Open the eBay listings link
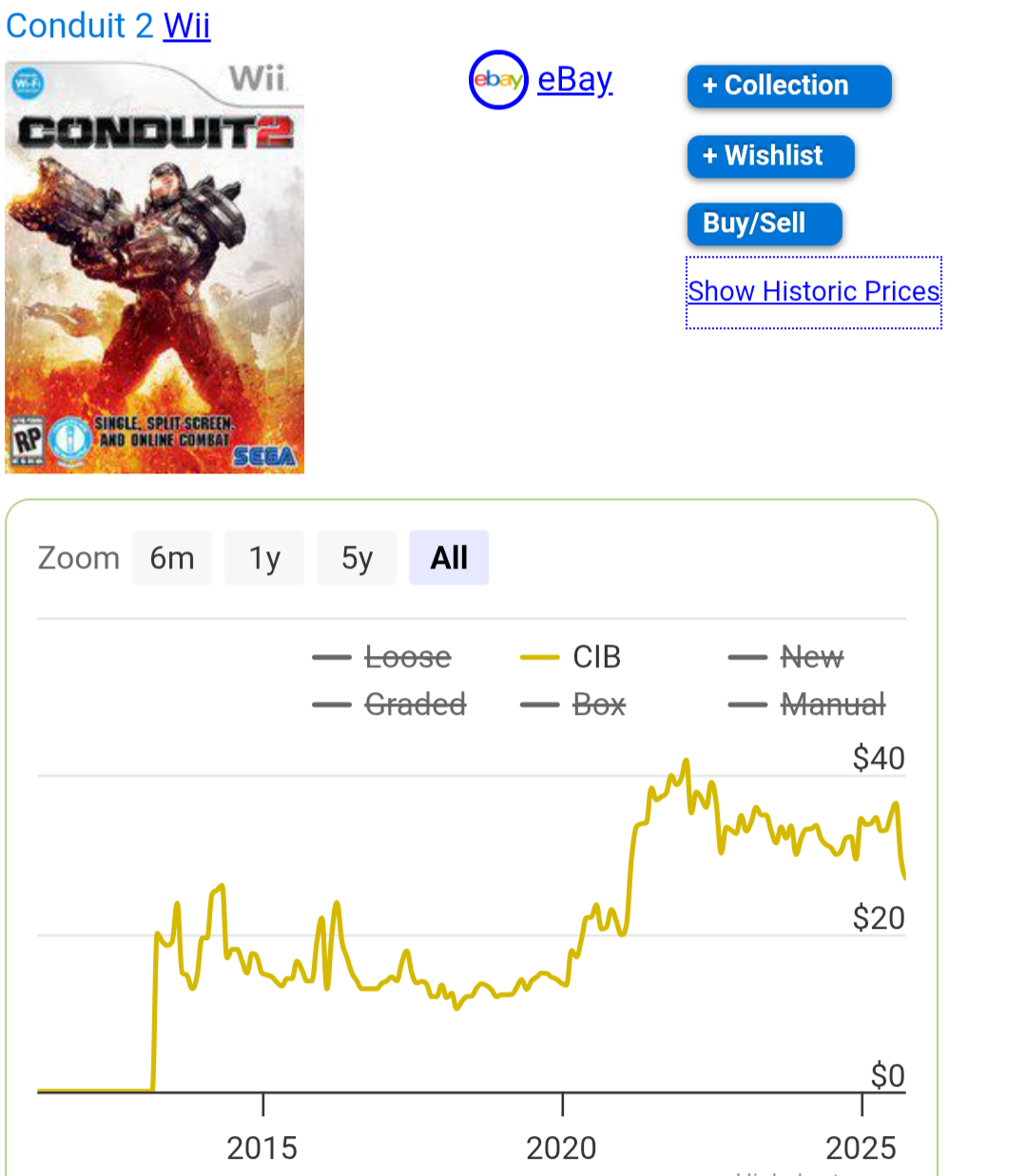The image size is (1027, 1176). tap(574, 80)
